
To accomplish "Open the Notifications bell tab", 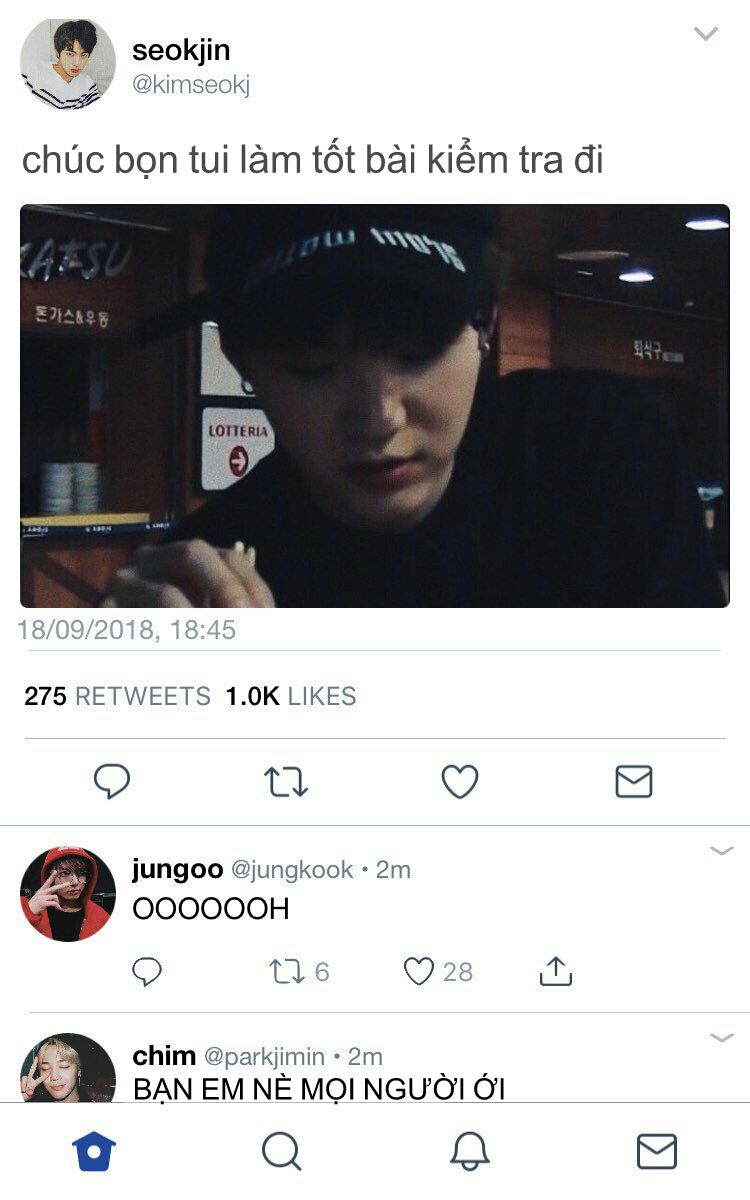I will pyautogui.click(x=469, y=1152).
